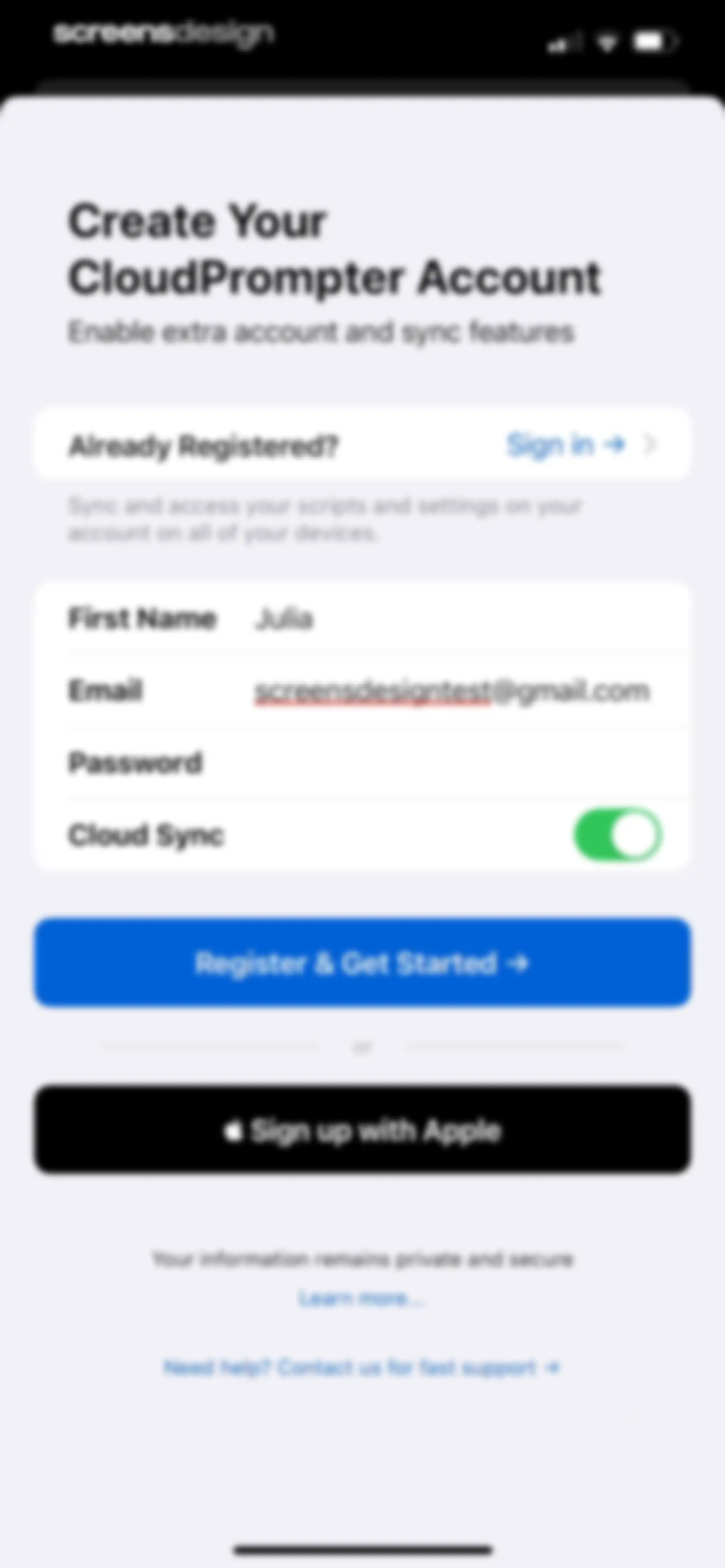Tap Register & Get Started

click(x=362, y=962)
